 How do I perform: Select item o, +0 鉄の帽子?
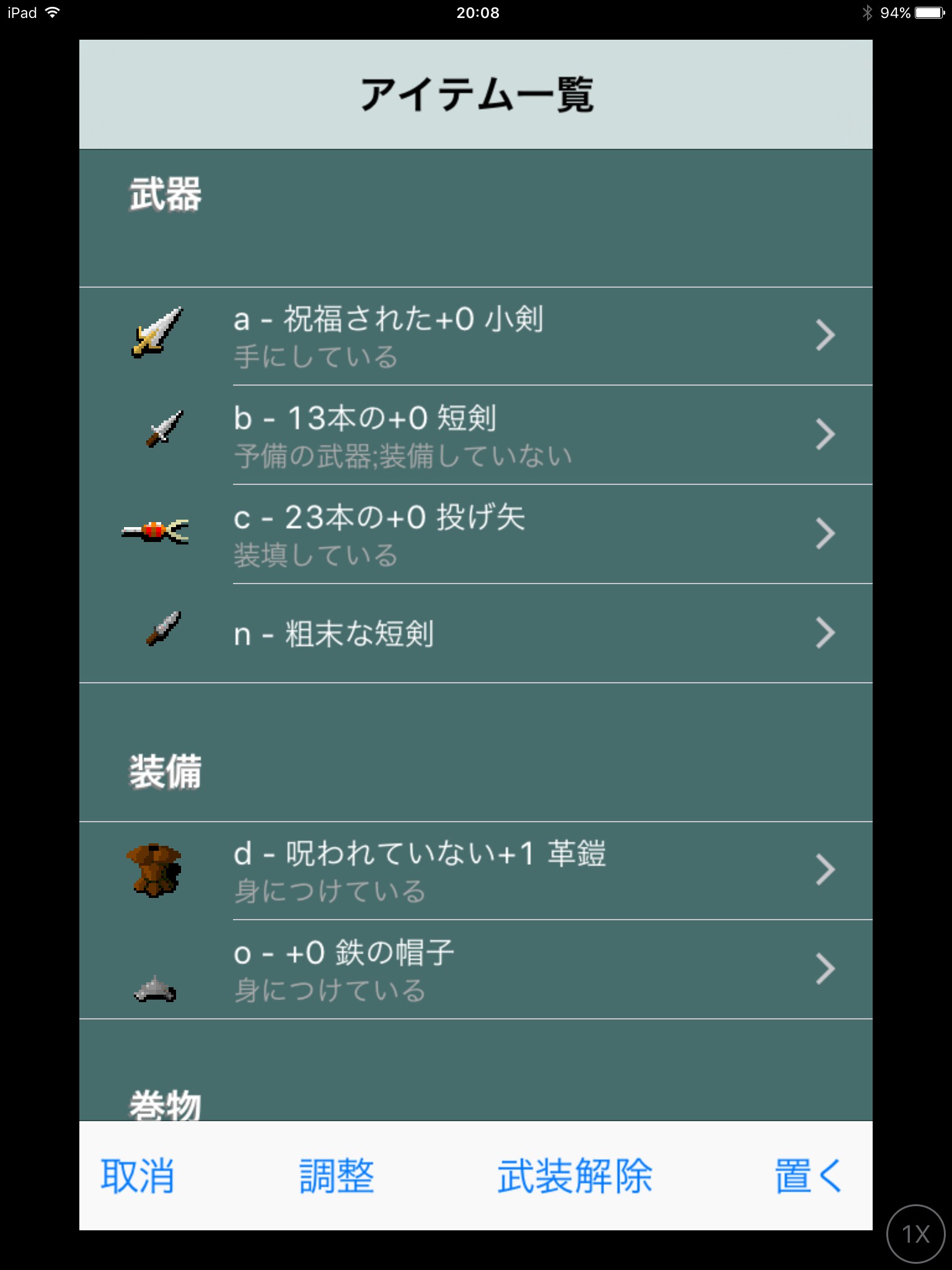pyautogui.click(x=475, y=970)
